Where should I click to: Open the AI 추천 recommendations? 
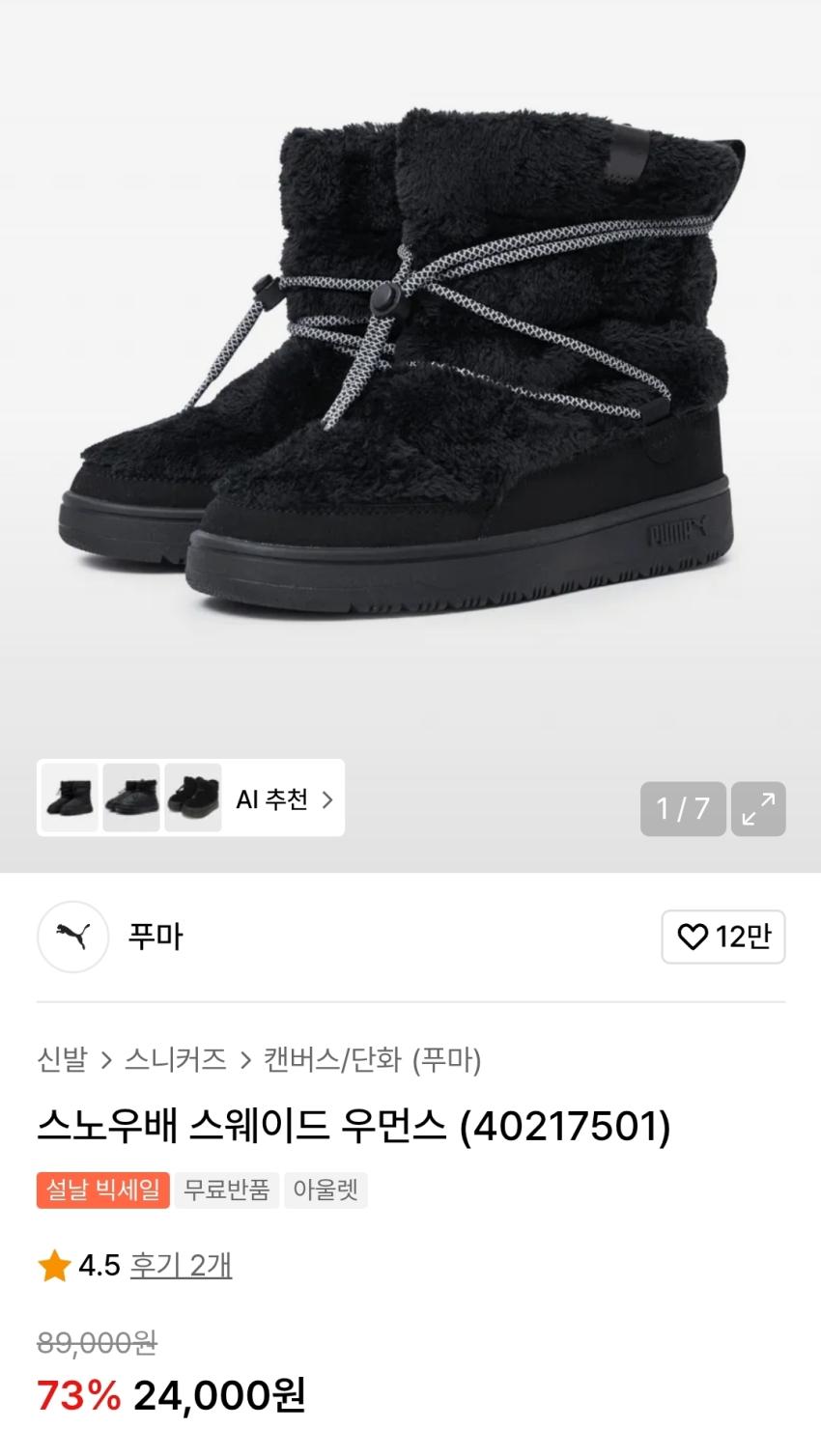[283, 799]
